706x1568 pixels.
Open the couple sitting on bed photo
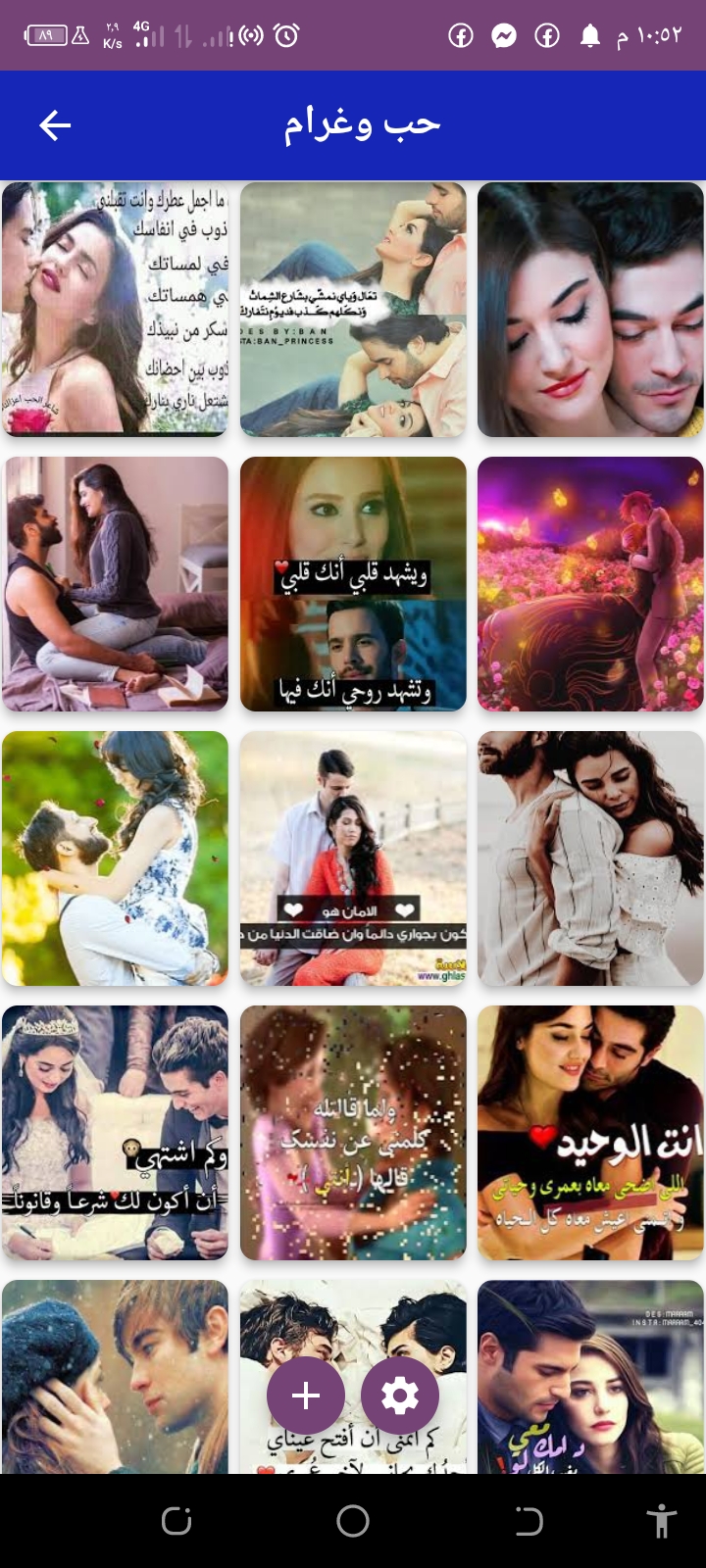(115, 584)
